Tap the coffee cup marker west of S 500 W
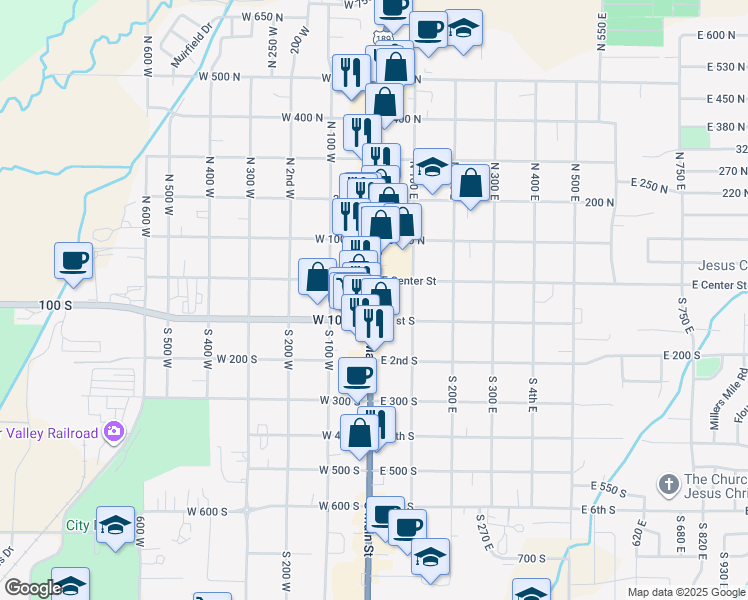Screen dimensions: 748x600 coord(73,261)
